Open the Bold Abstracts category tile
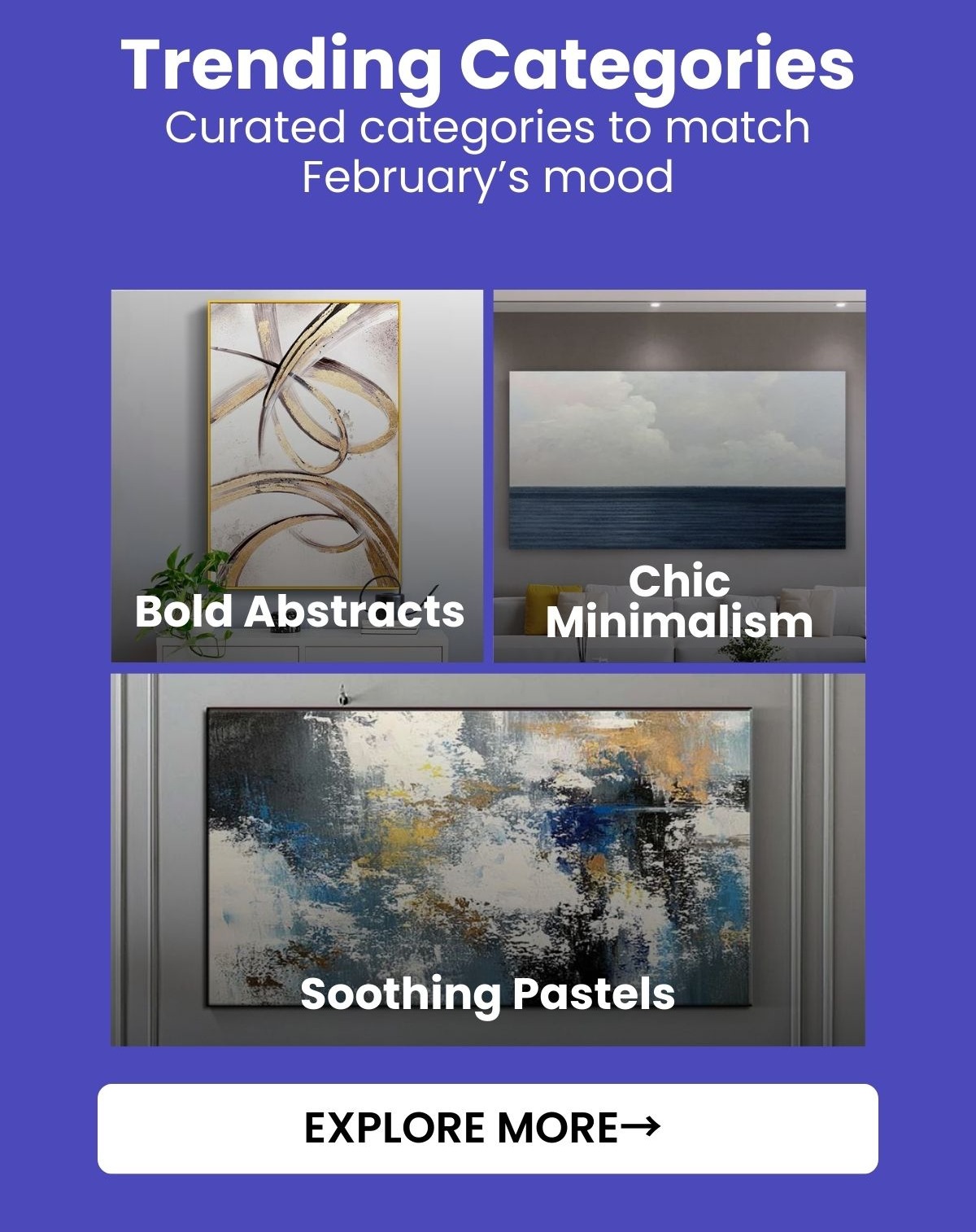 pyautogui.click(x=297, y=476)
